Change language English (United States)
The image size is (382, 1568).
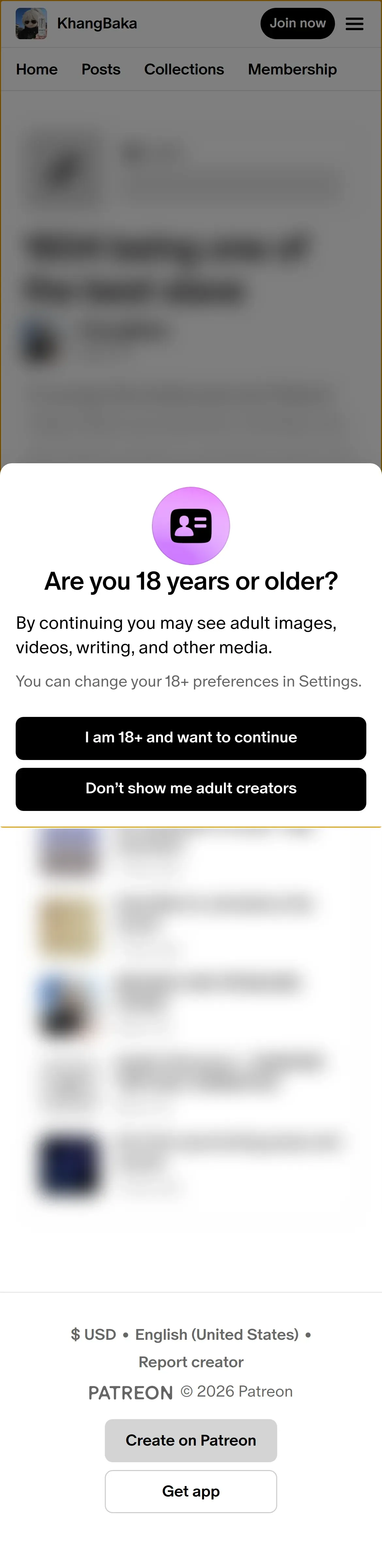coord(216,1334)
